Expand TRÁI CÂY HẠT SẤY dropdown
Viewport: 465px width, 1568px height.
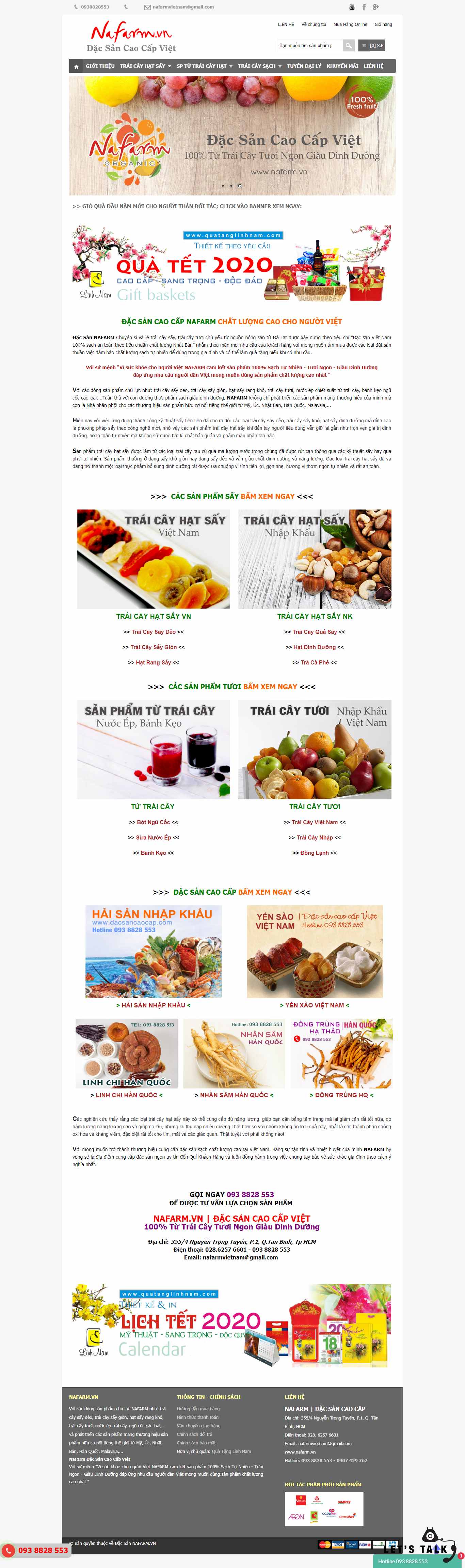(x=145, y=66)
